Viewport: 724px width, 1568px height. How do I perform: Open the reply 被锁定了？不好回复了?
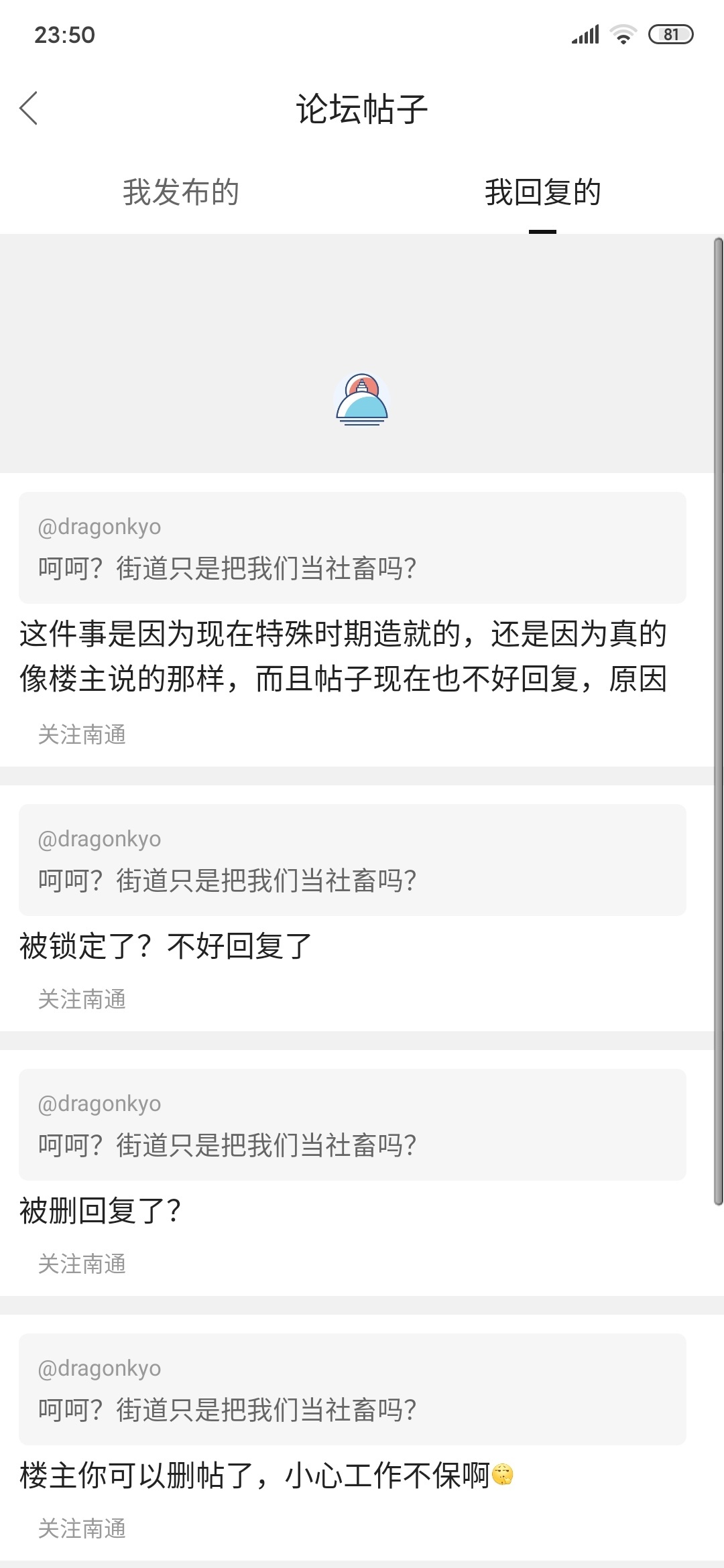point(166,946)
